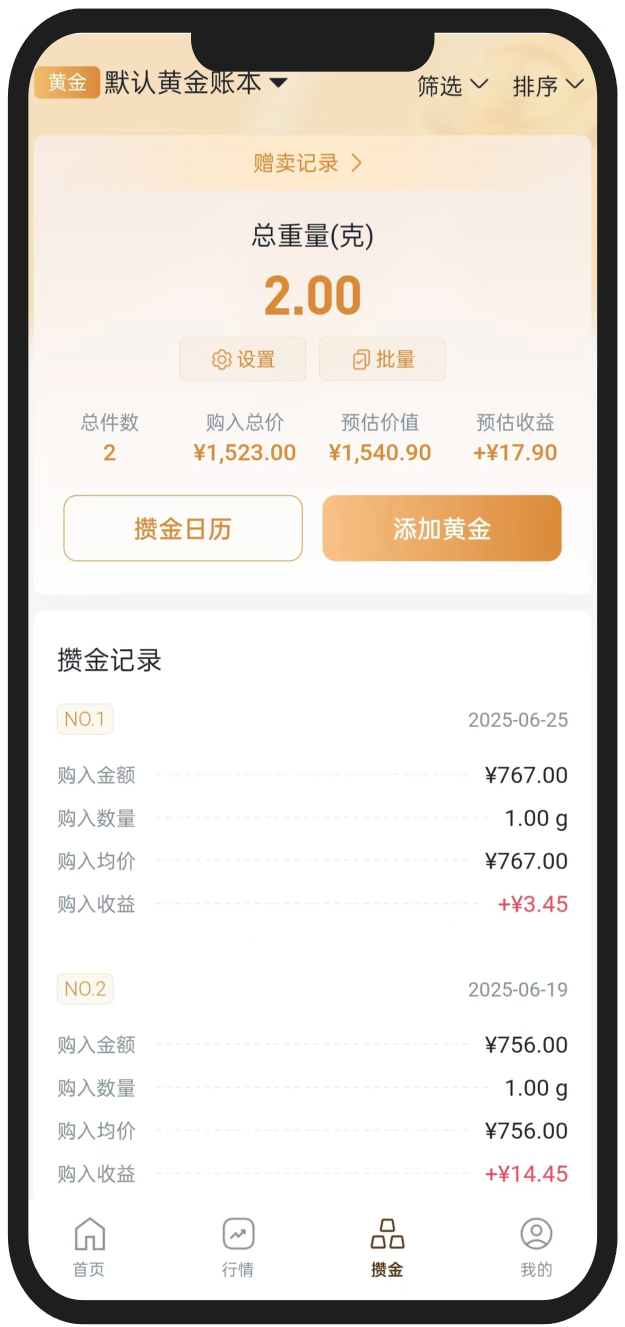
Task: Go to the 我的 tab
Action: click(x=536, y=1247)
